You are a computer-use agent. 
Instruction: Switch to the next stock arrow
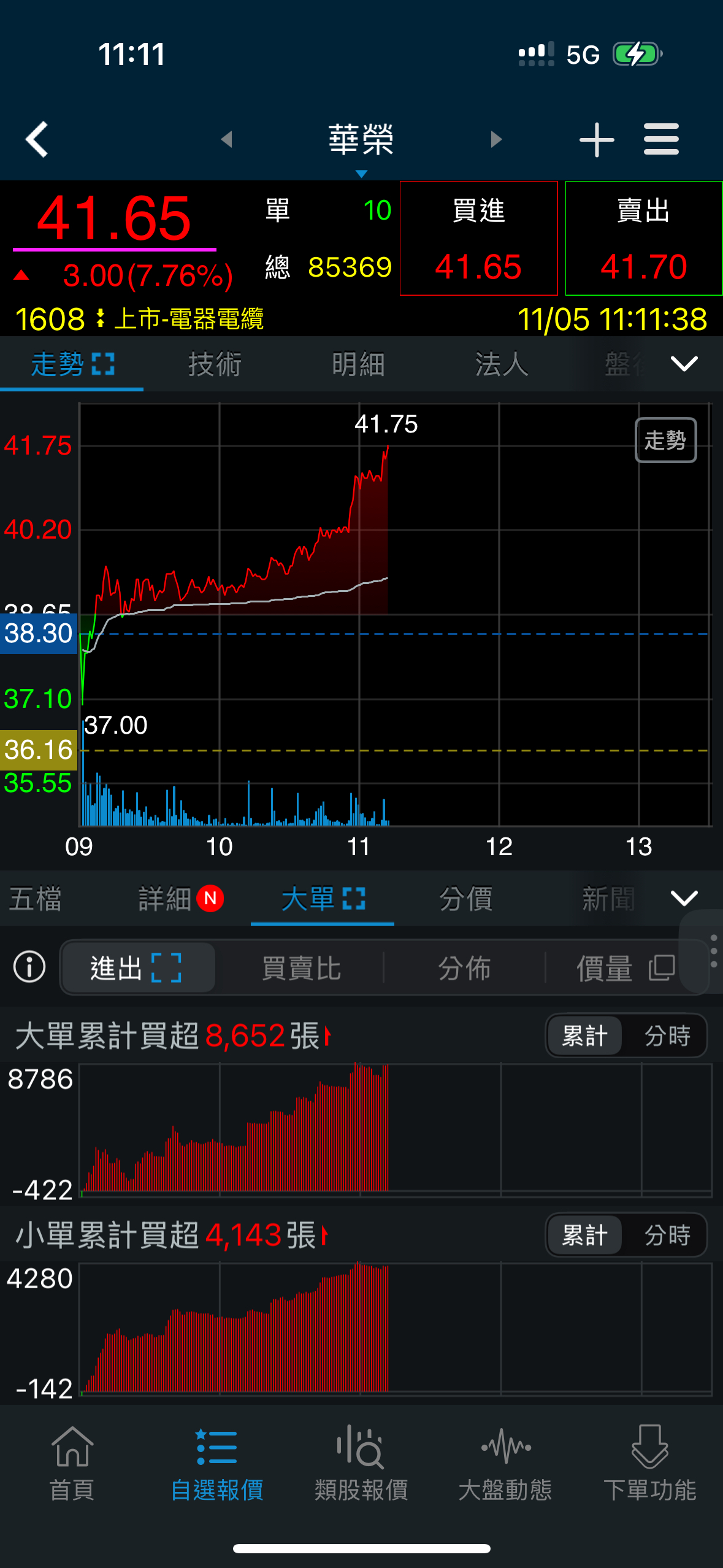(x=496, y=139)
